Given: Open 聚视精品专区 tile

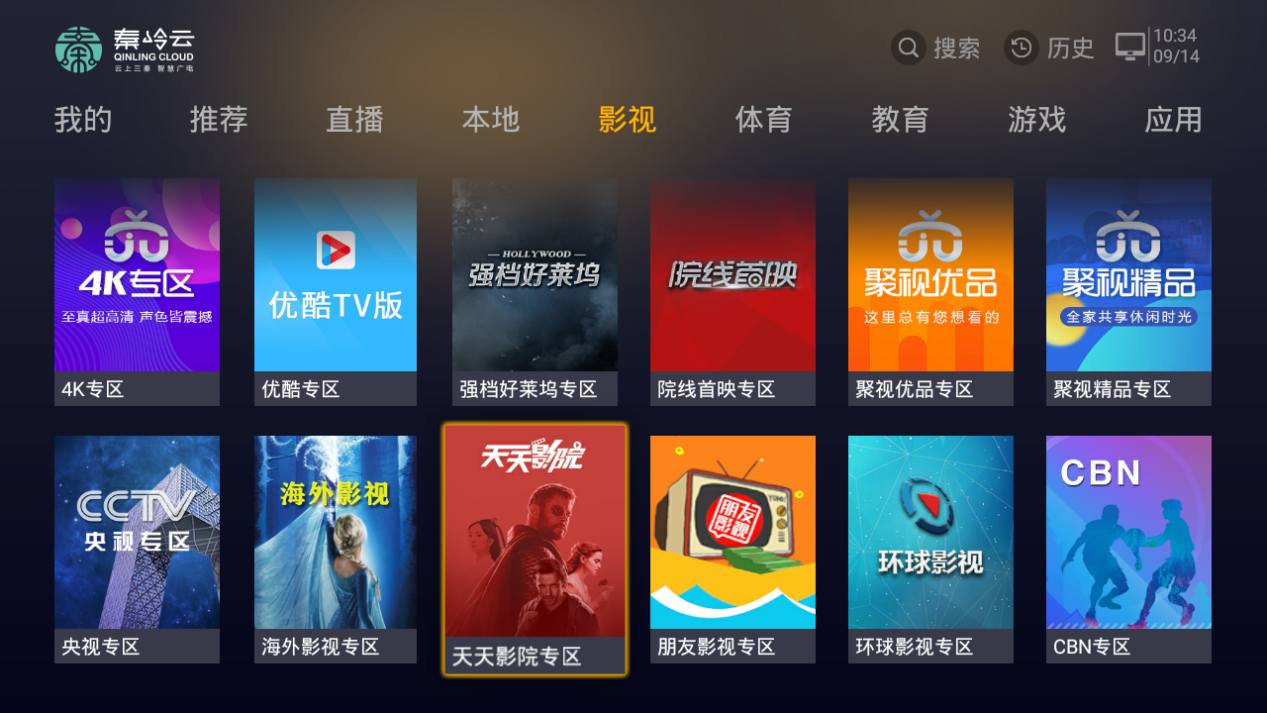Looking at the screenshot, I should (x=1128, y=290).
